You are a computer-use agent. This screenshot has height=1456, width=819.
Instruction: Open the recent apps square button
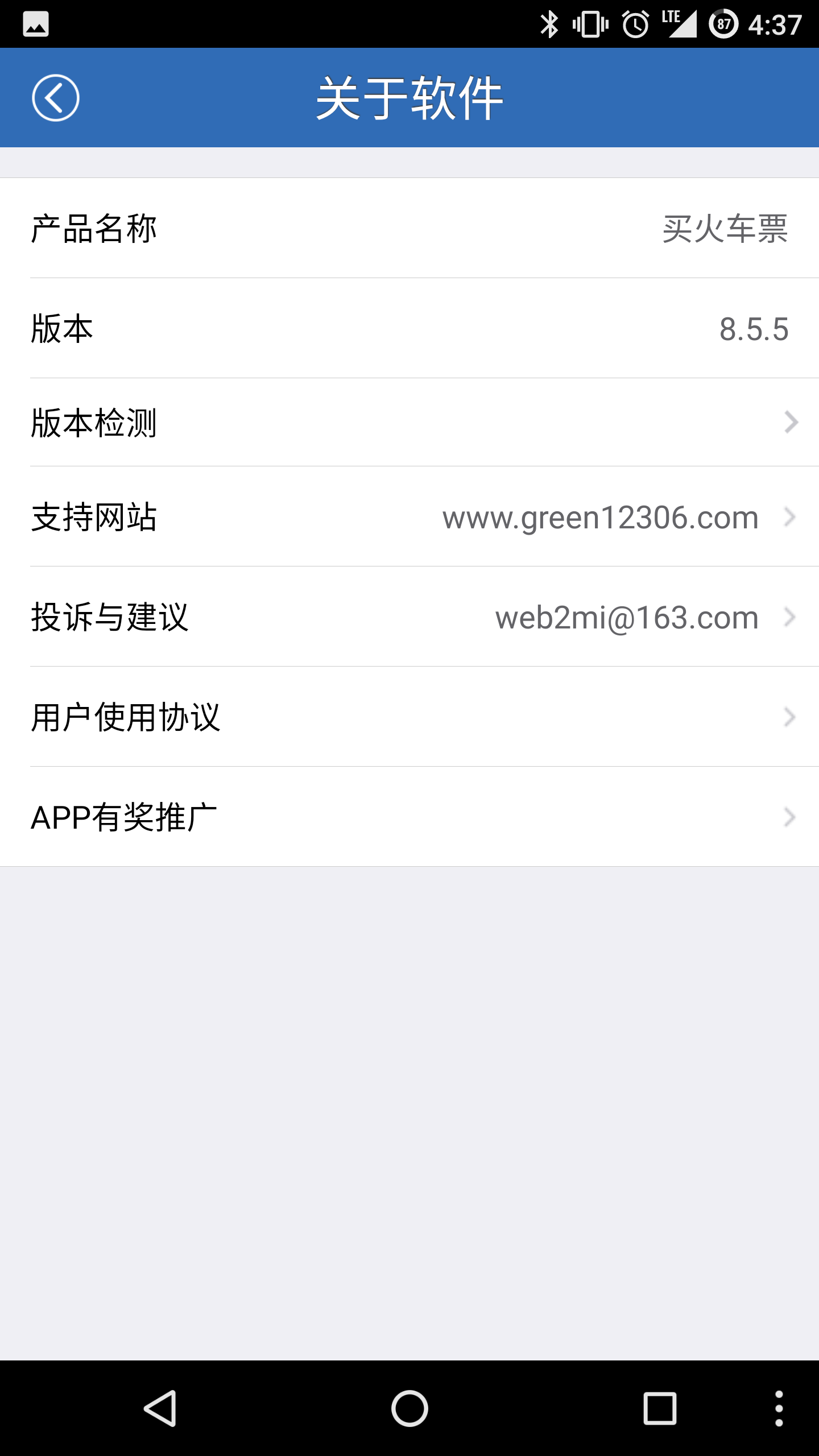tap(660, 1409)
